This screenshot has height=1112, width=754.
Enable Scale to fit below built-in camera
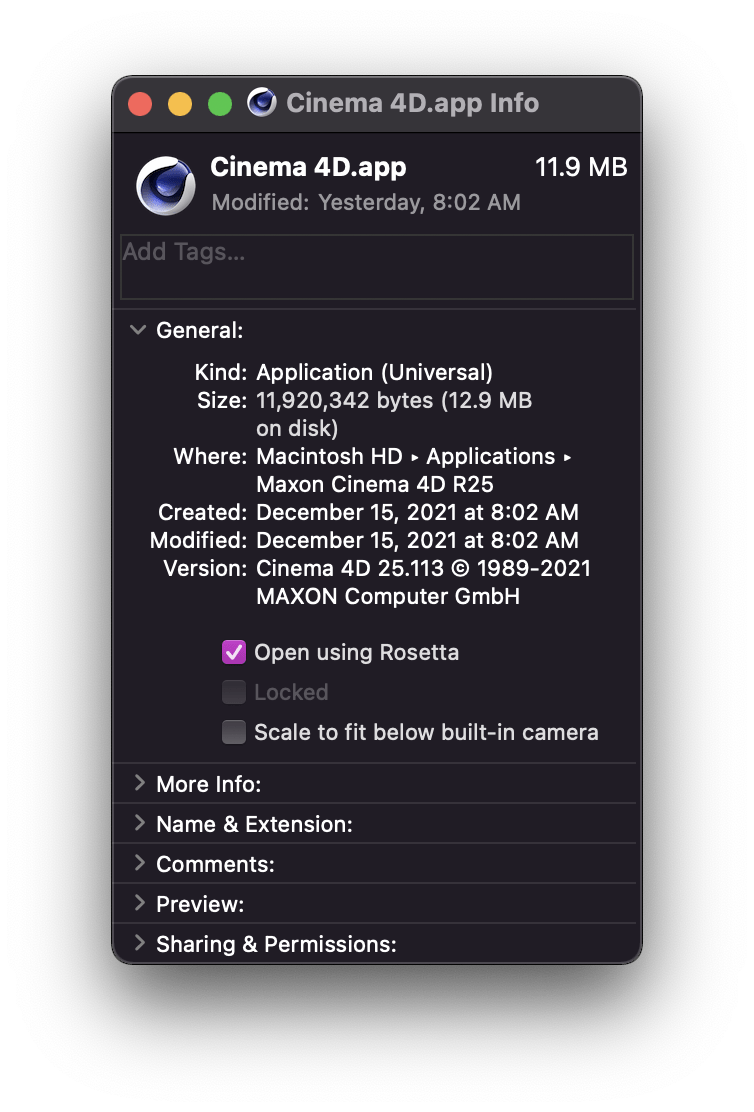[x=234, y=732]
